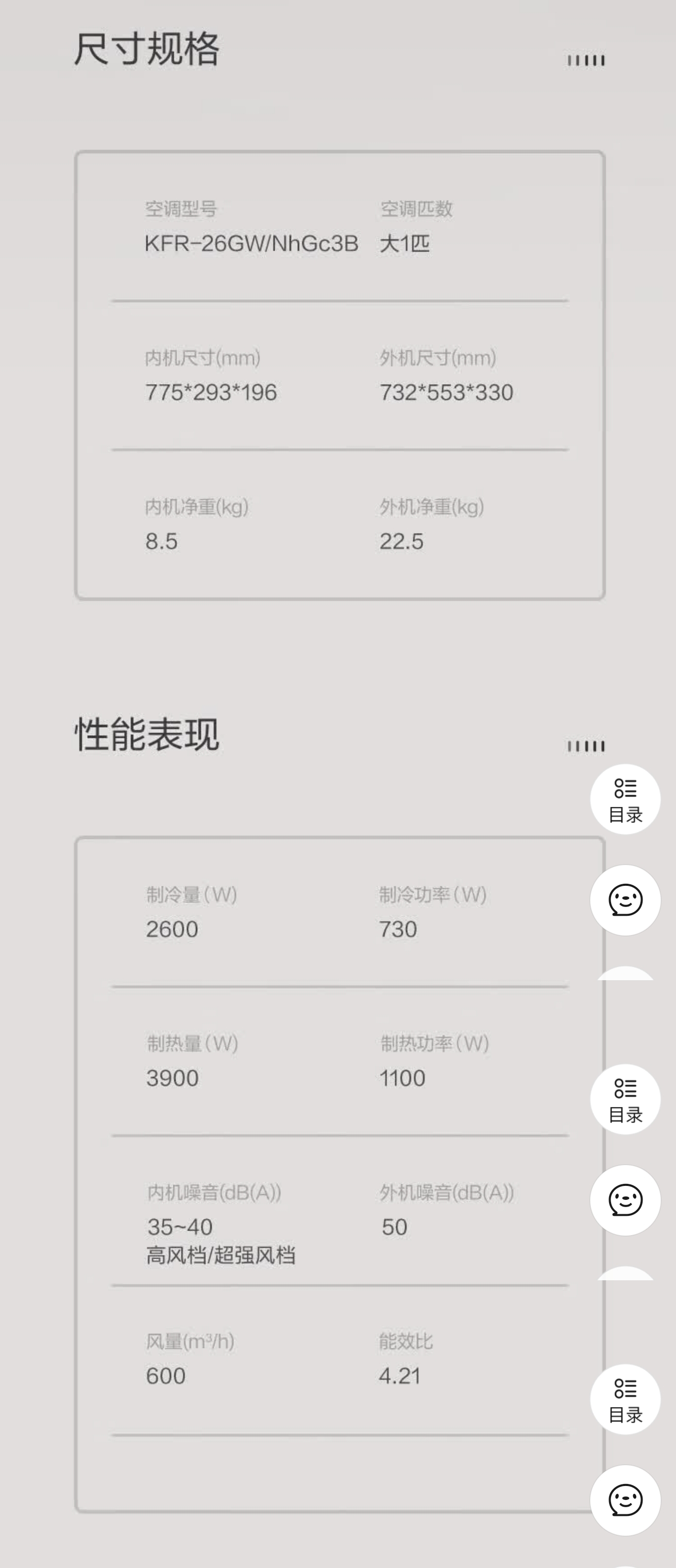Image resolution: width=676 pixels, height=1568 pixels.
Task: Click the decorative icon beside 性能表现 header
Action: pos(585,744)
